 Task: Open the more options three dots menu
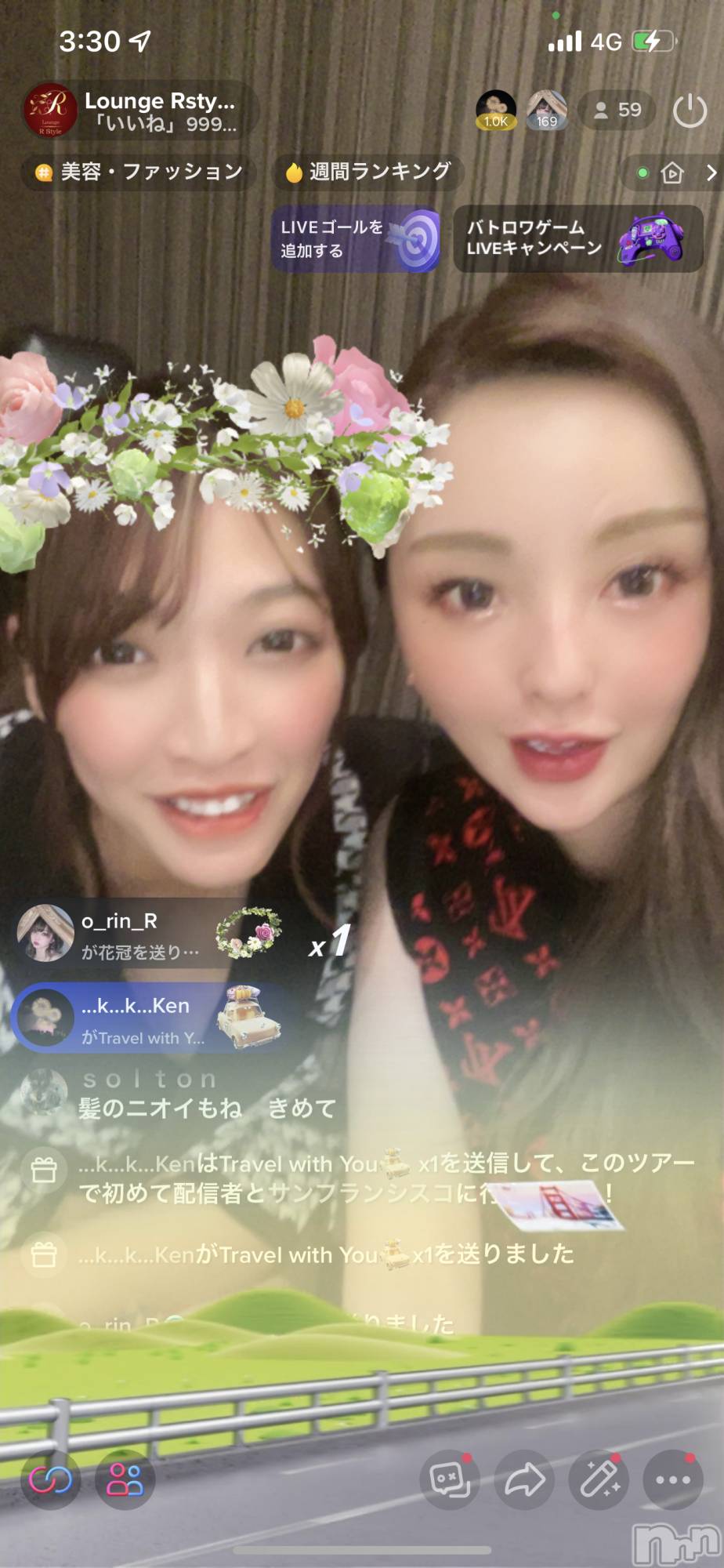tap(672, 1479)
